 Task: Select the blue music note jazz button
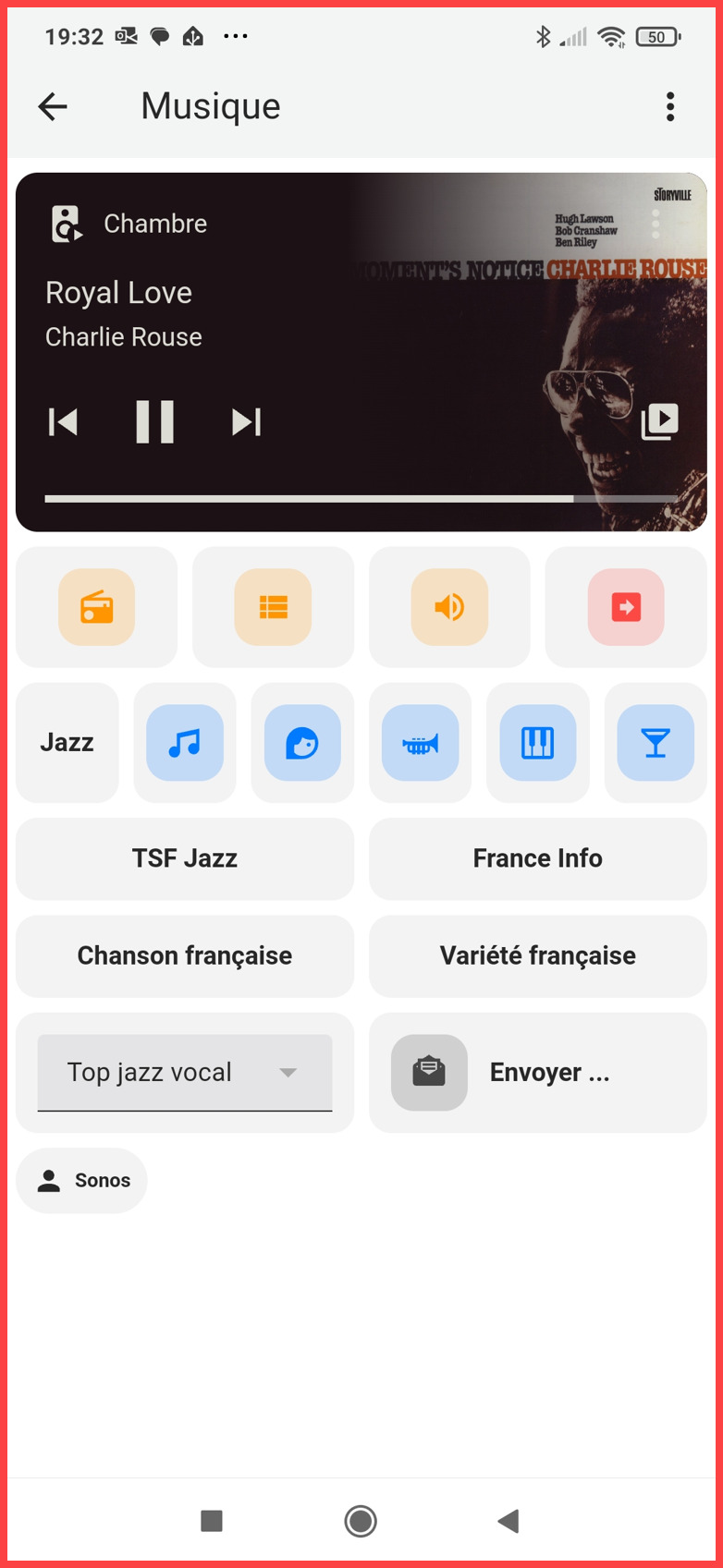tap(185, 743)
